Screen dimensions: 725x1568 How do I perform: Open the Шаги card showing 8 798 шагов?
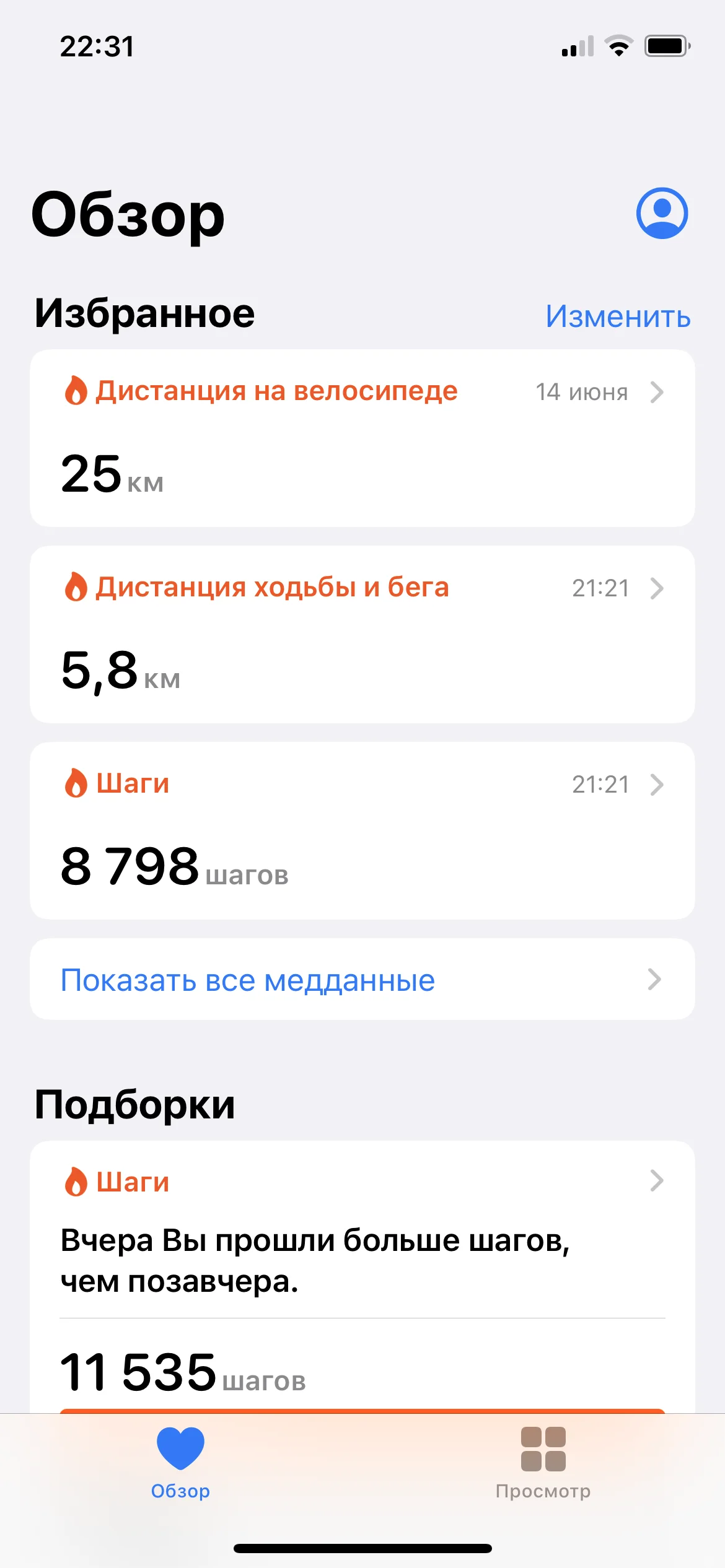362,830
